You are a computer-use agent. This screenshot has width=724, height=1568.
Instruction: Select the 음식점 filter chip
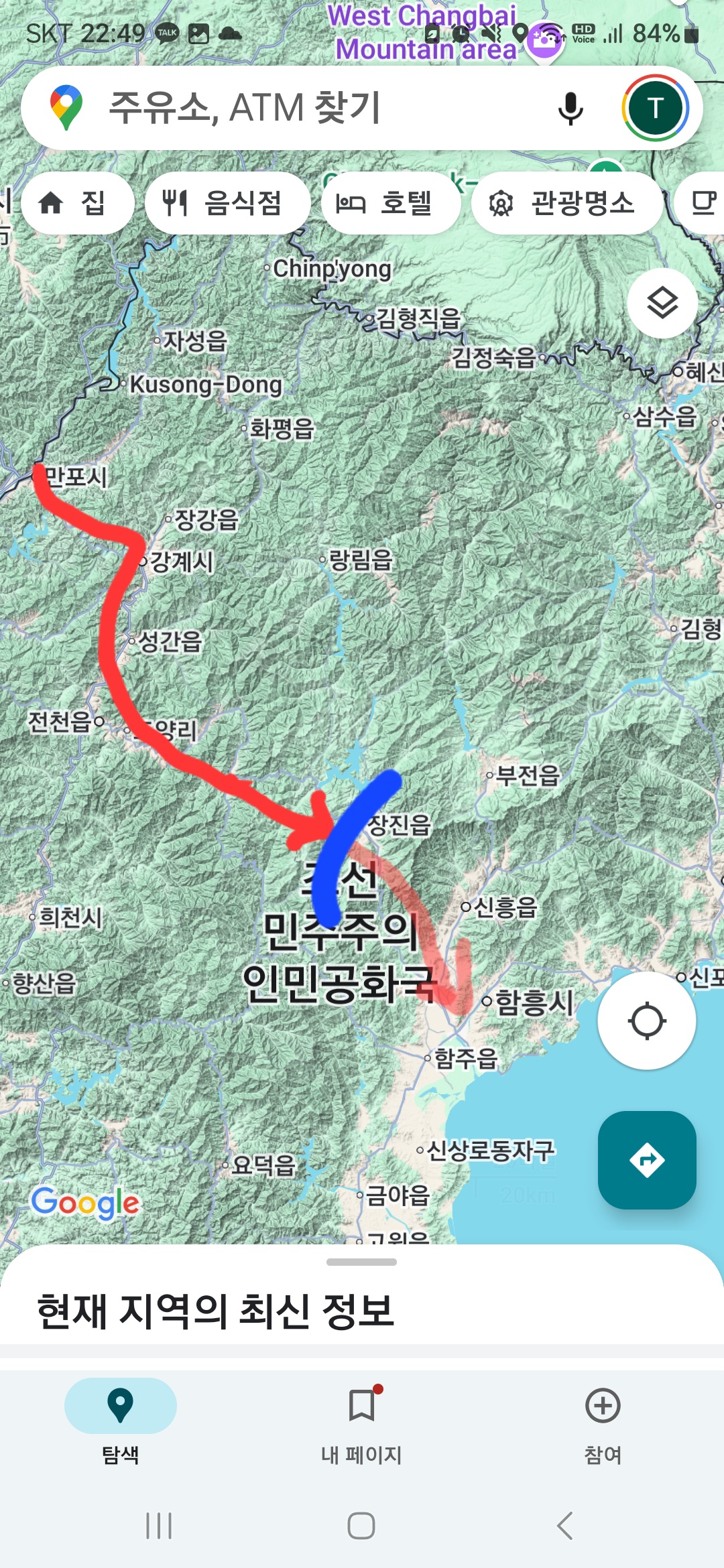(x=227, y=203)
